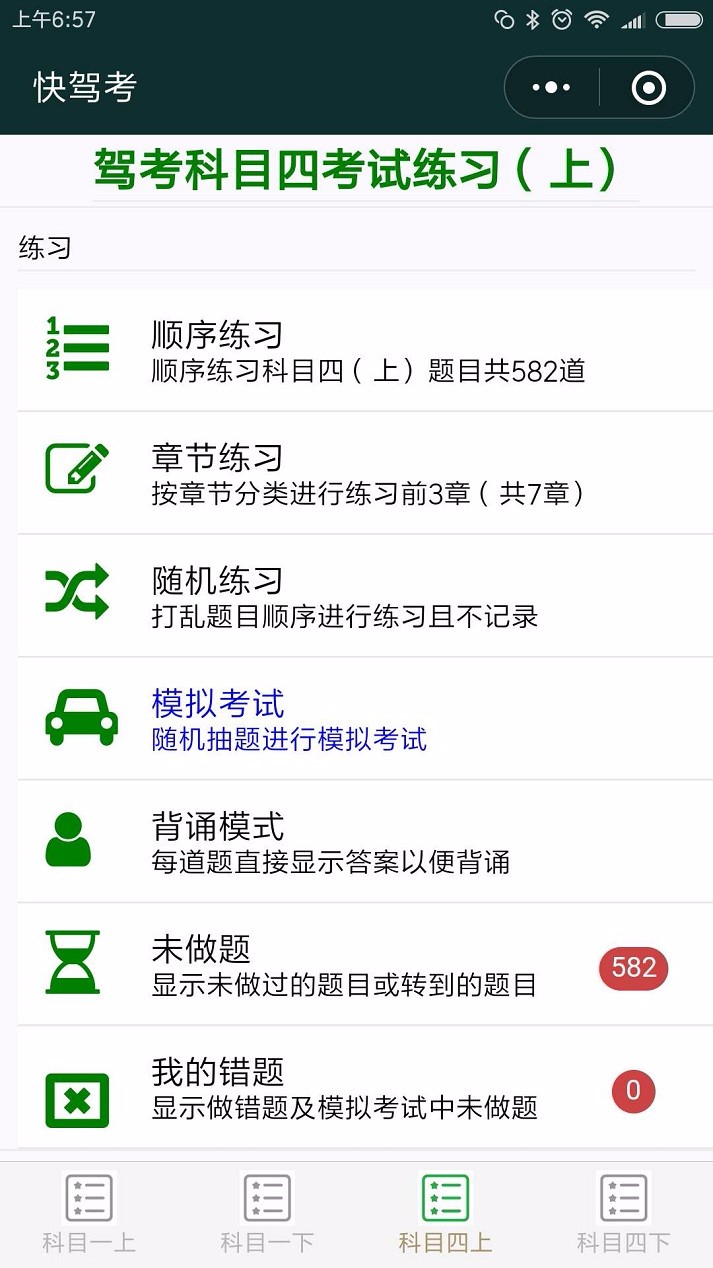Switch to the 科目一下 tab
713x1268 pixels.
[267, 1214]
